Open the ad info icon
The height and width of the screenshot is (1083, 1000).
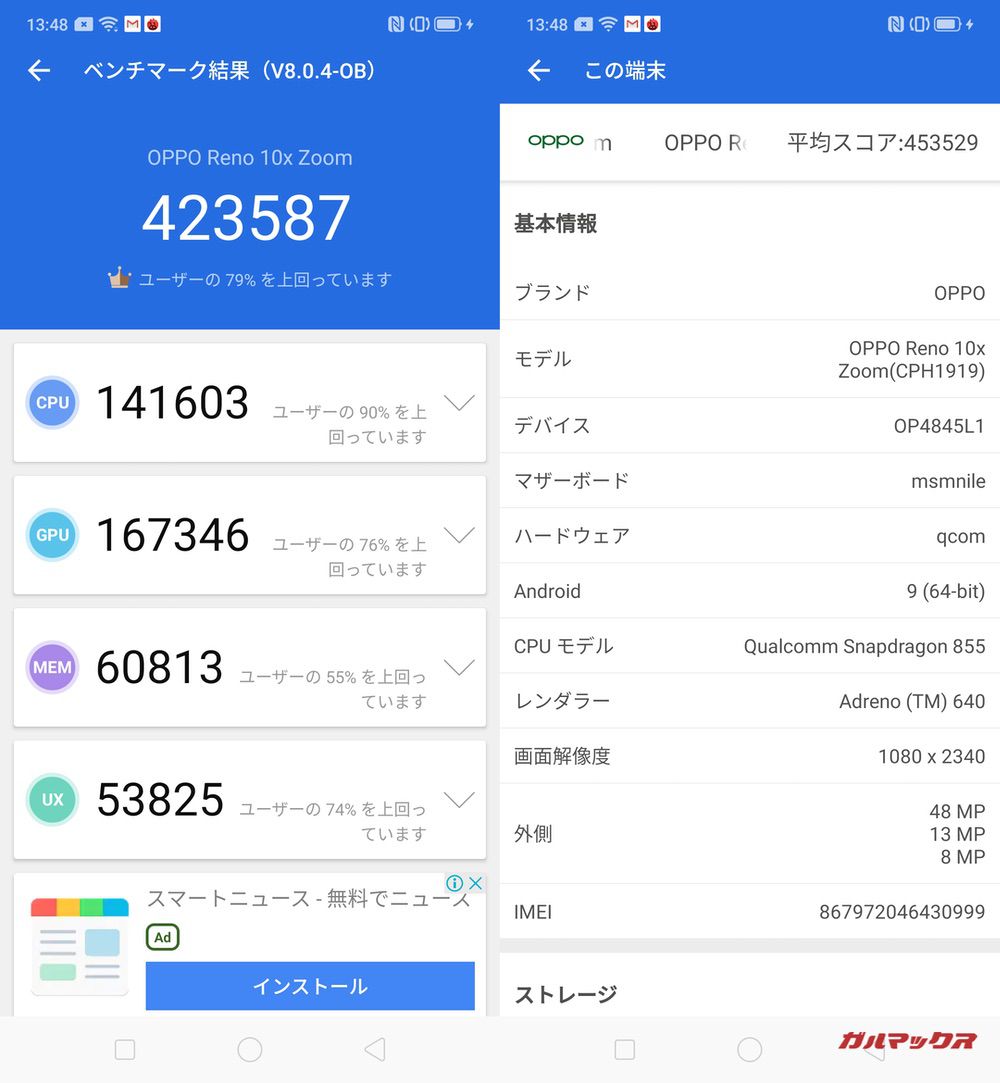455,883
